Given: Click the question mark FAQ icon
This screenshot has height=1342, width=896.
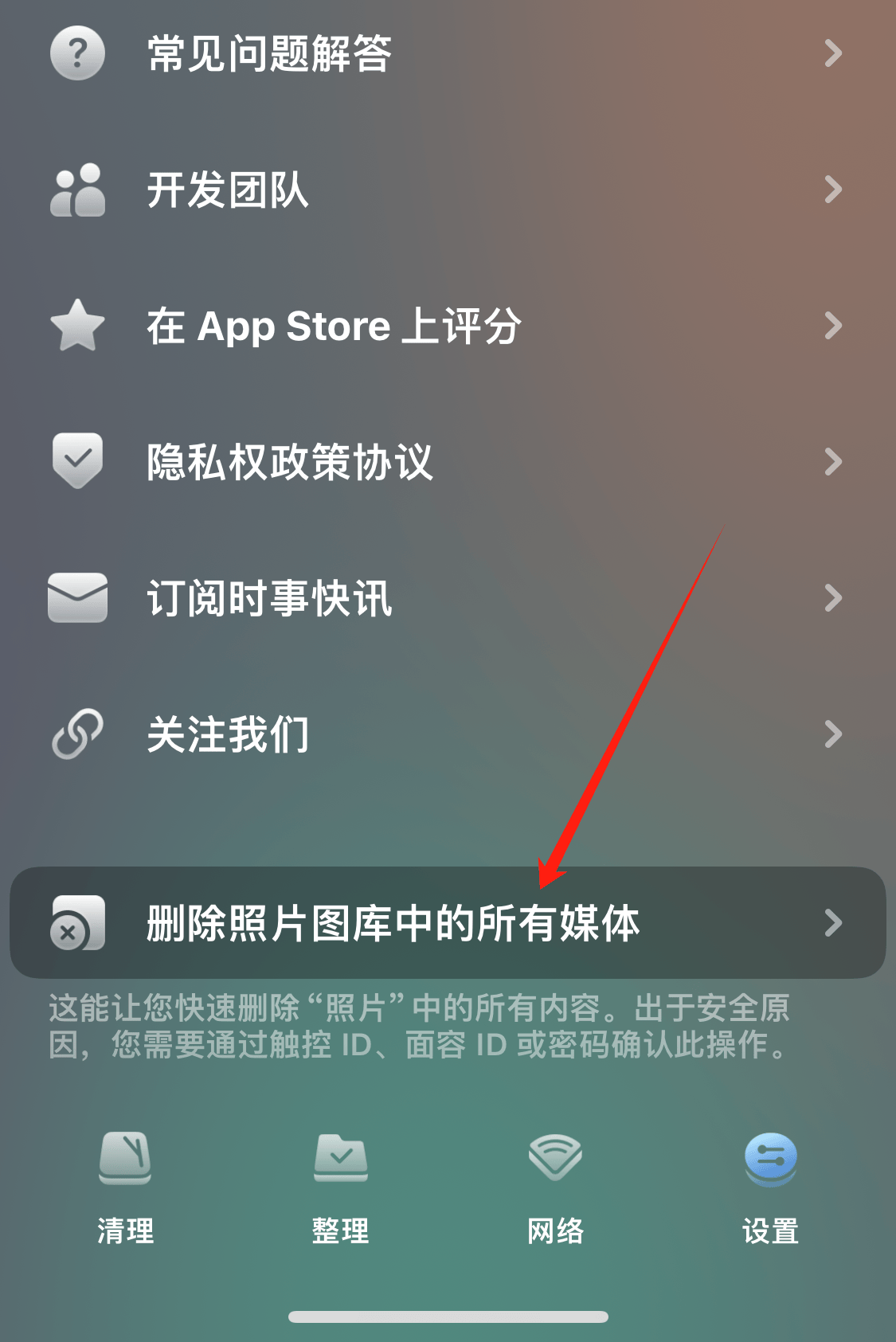Looking at the screenshot, I should coord(76,53).
